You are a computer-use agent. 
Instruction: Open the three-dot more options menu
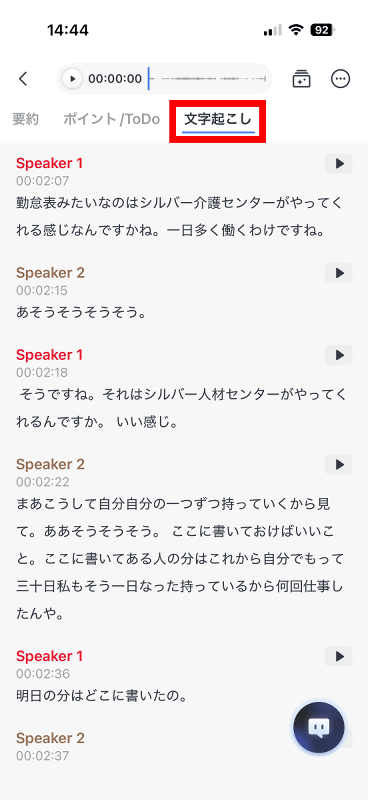[x=340, y=79]
